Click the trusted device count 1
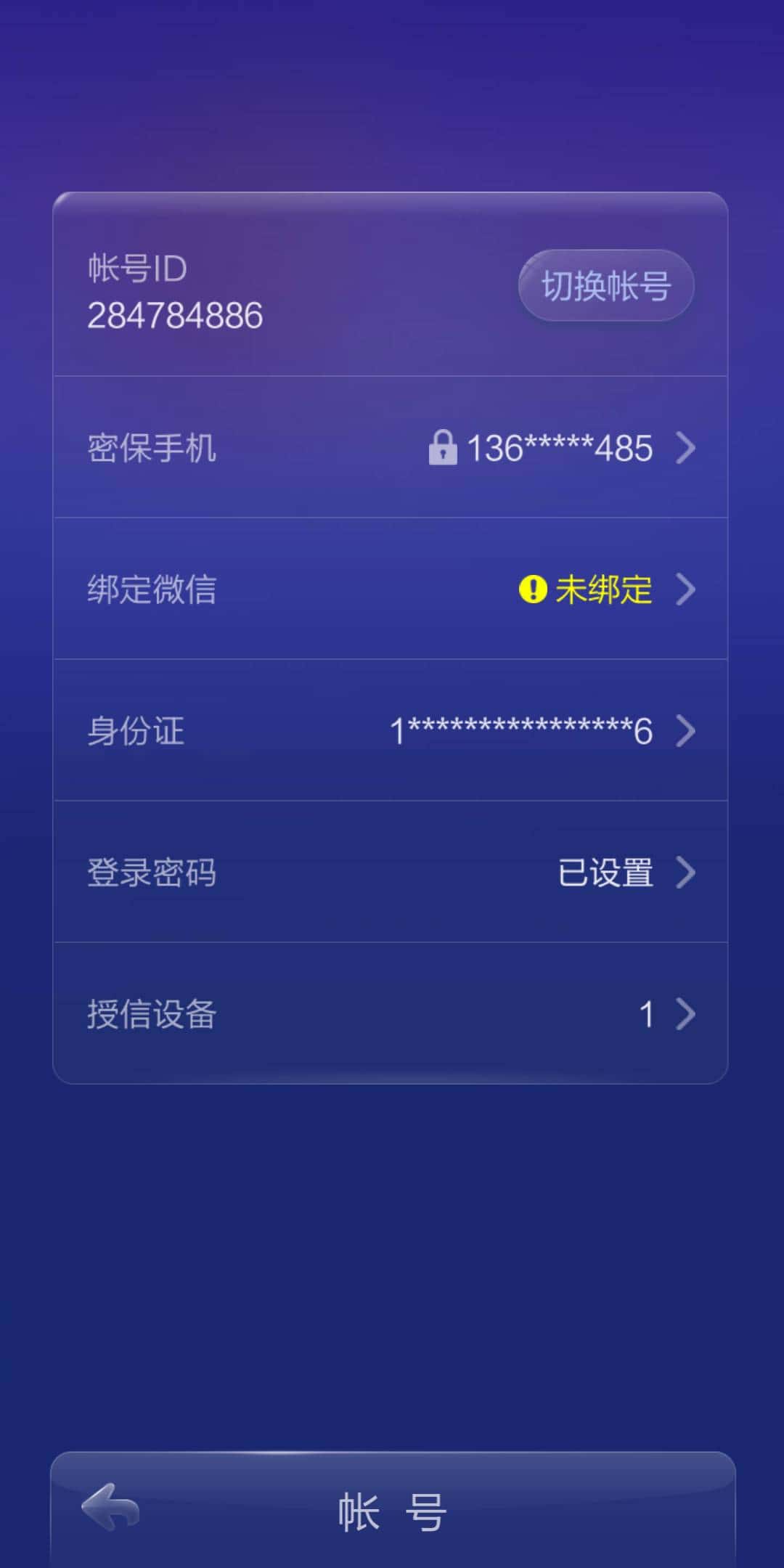Image resolution: width=784 pixels, height=1568 pixels. pos(647,1015)
